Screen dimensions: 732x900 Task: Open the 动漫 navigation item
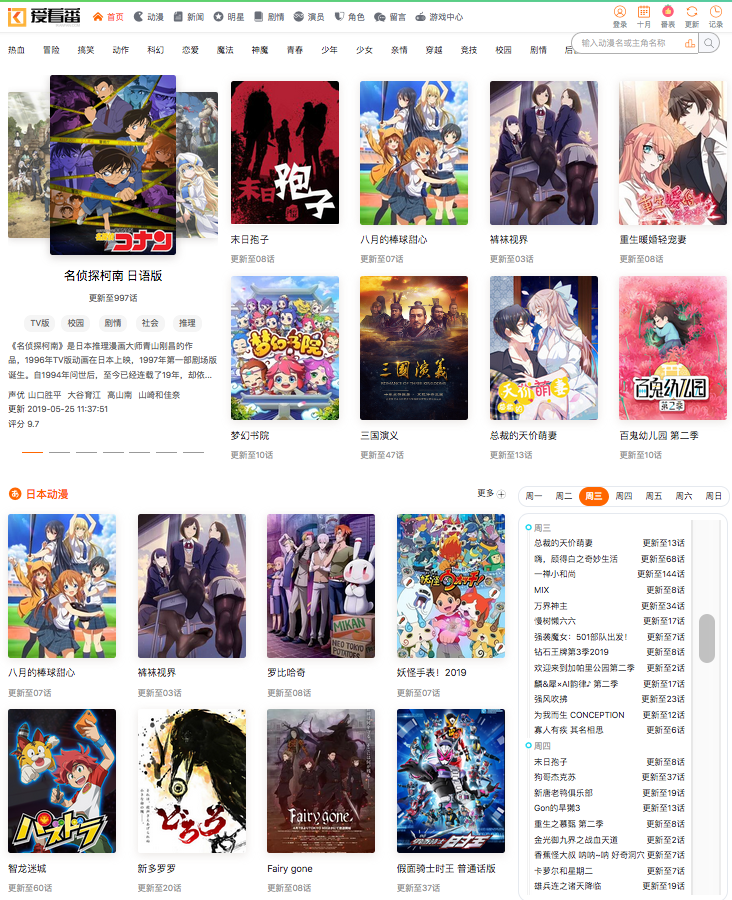[x=148, y=17]
